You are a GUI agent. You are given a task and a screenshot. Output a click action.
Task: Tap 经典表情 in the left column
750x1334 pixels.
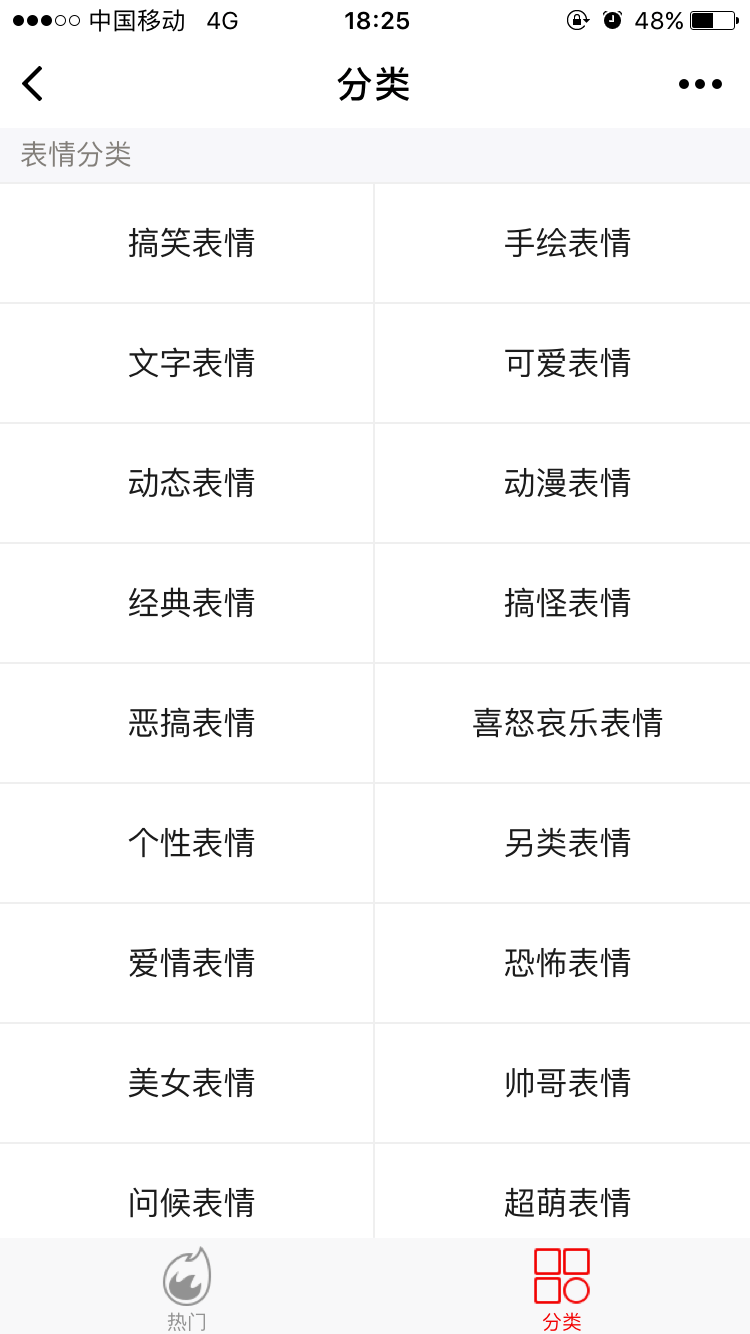pos(190,603)
